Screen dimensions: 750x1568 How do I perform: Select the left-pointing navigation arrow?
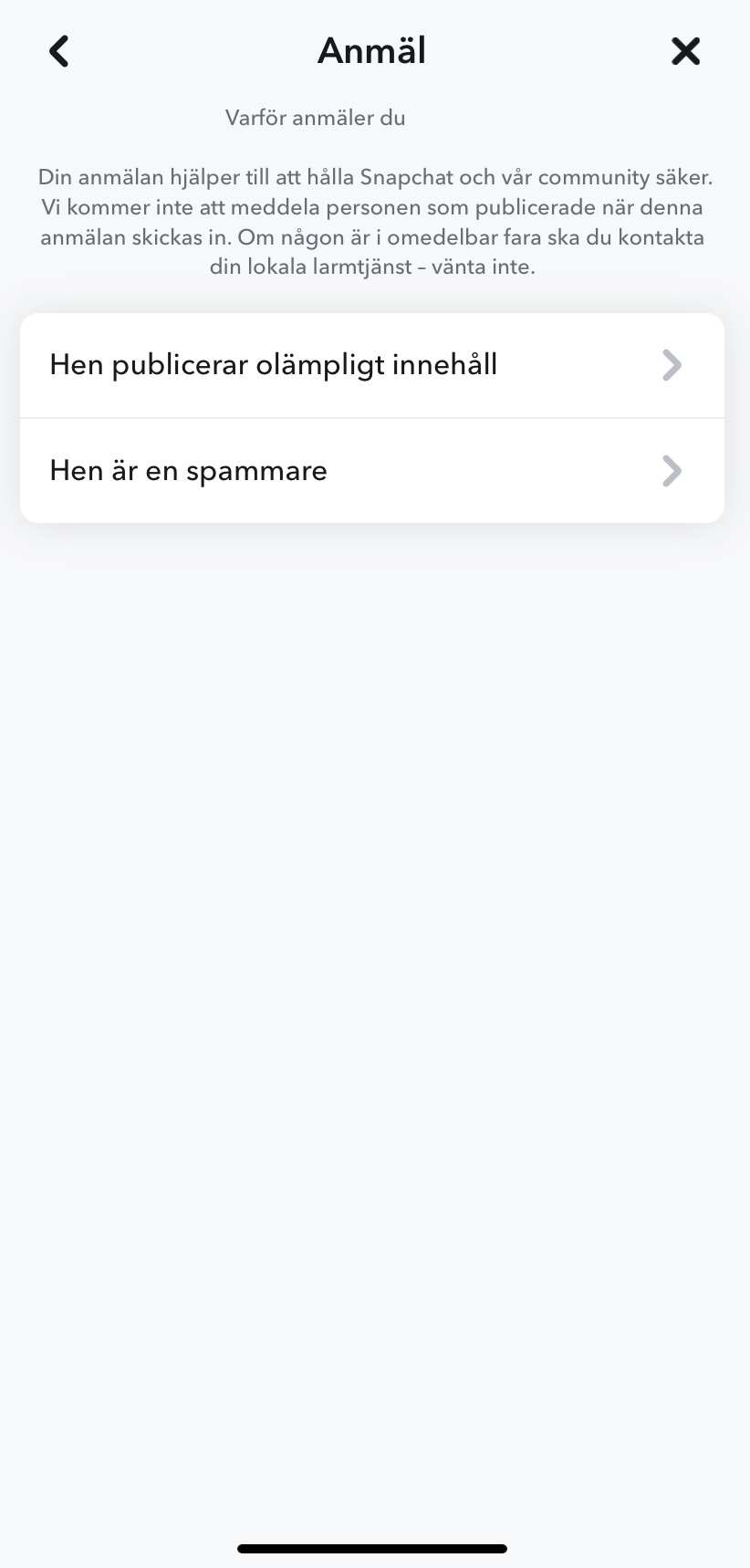[x=58, y=51]
